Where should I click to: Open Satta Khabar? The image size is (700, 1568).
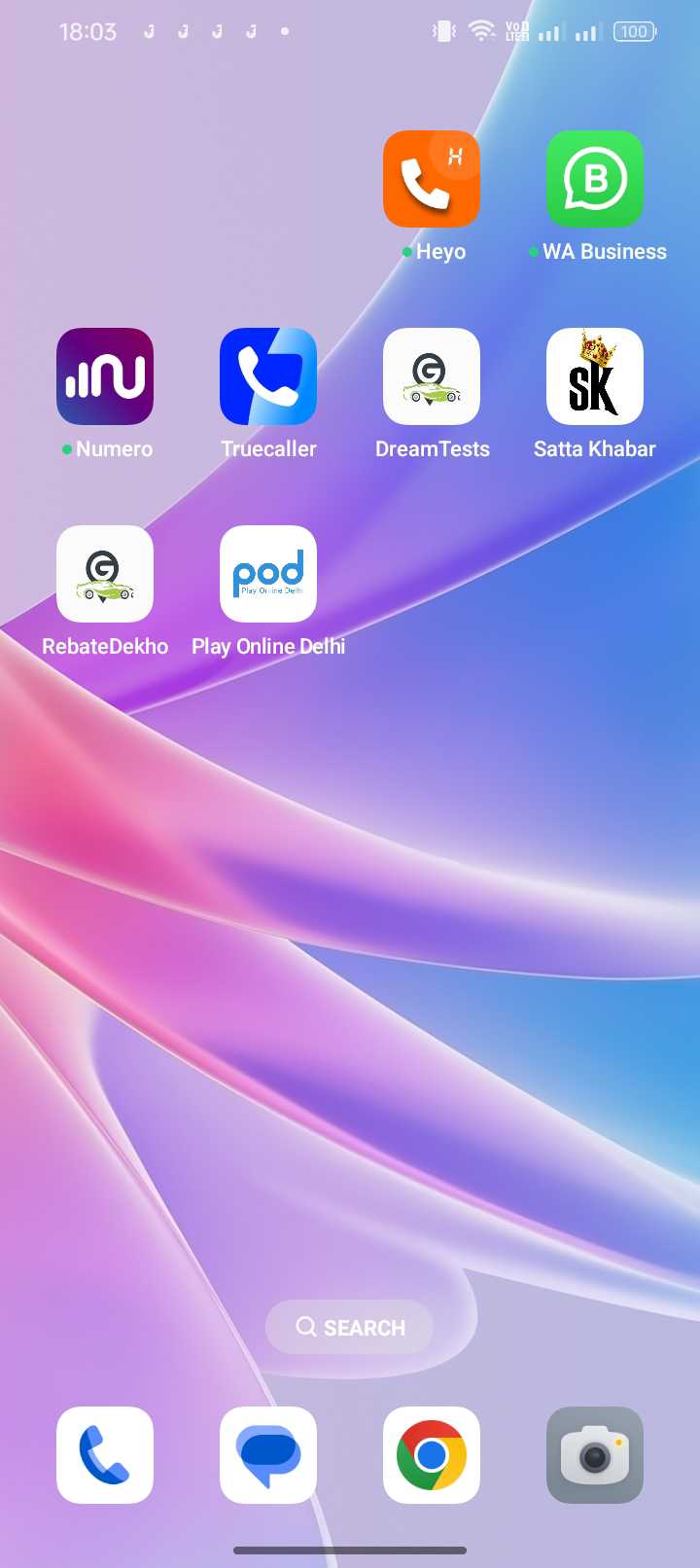[595, 377]
